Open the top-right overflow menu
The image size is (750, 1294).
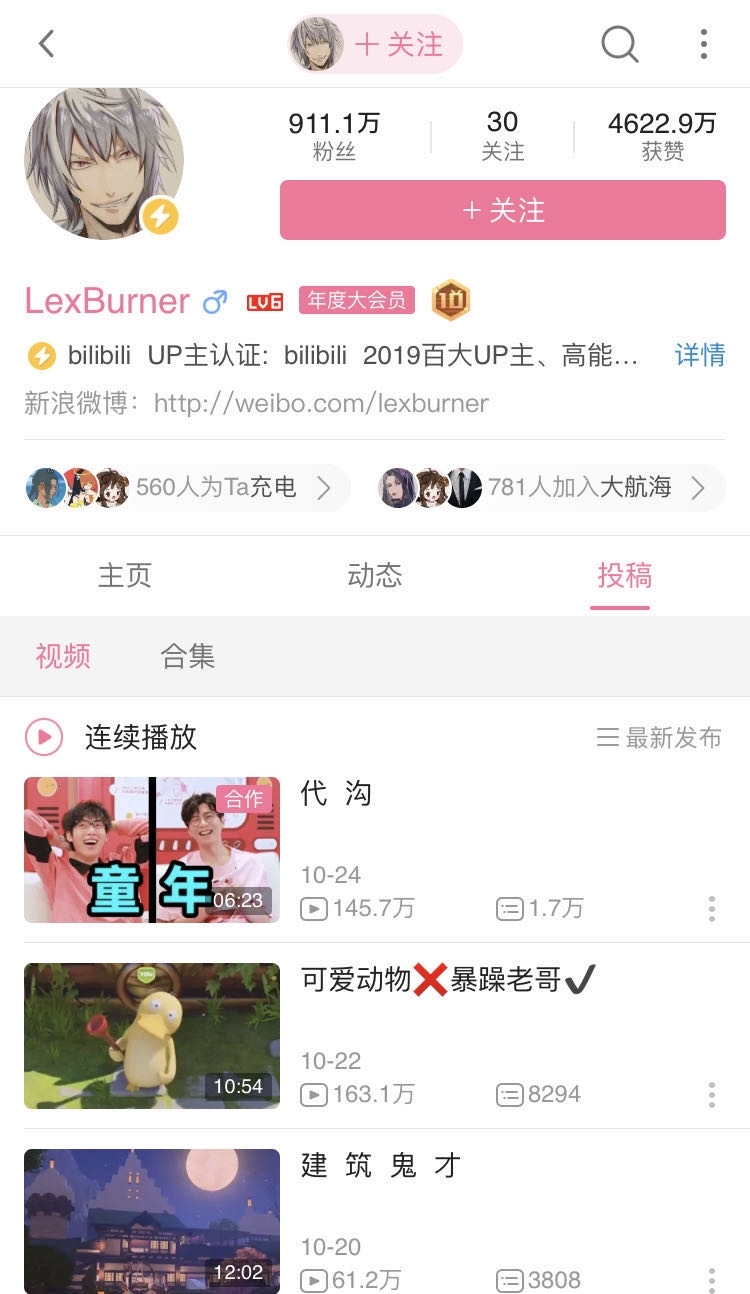(x=704, y=44)
